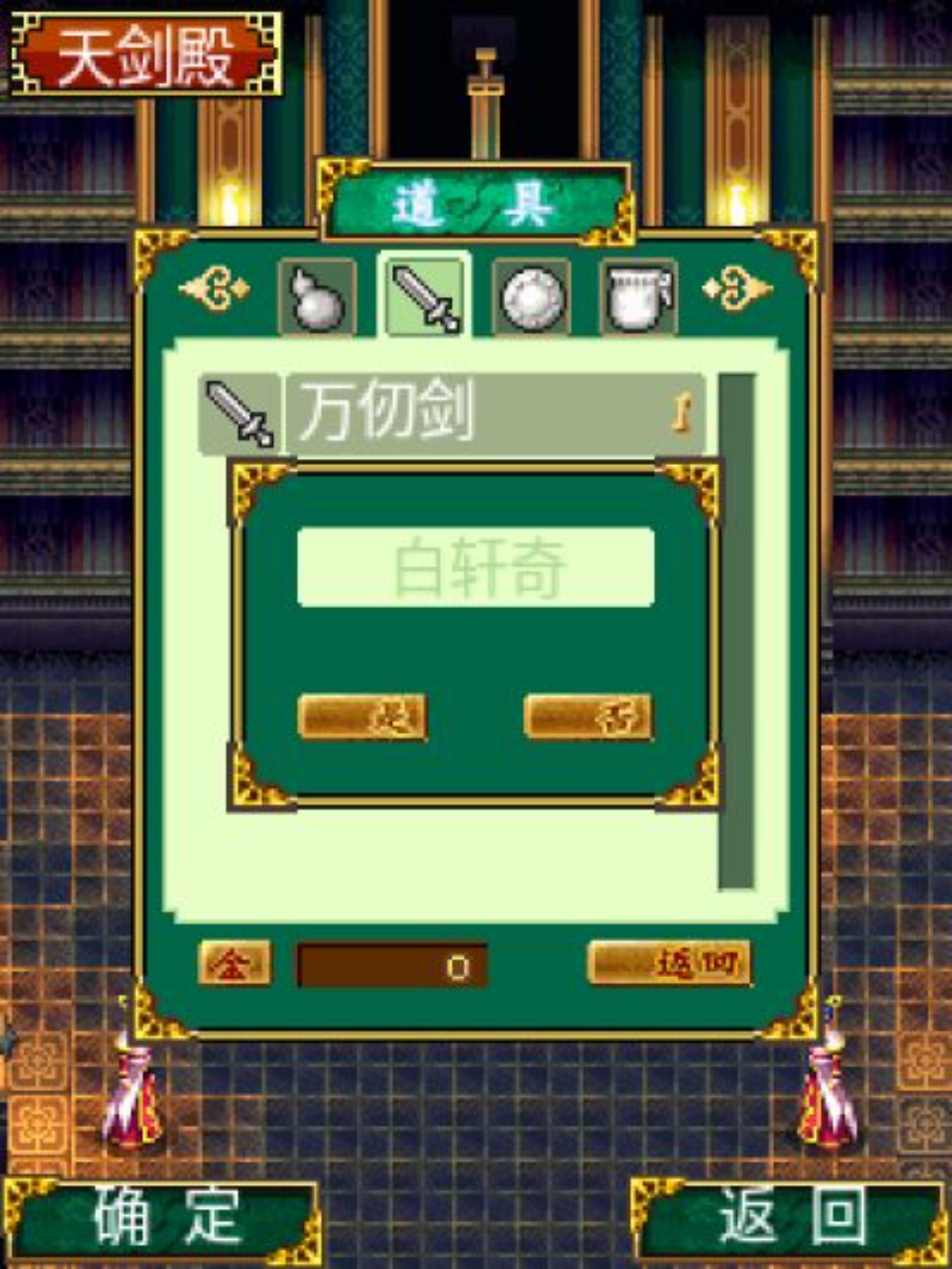The width and height of the screenshot is (952, 1269).
Task: Select the sword weapons tab
Action: click(x=425, y=296)
